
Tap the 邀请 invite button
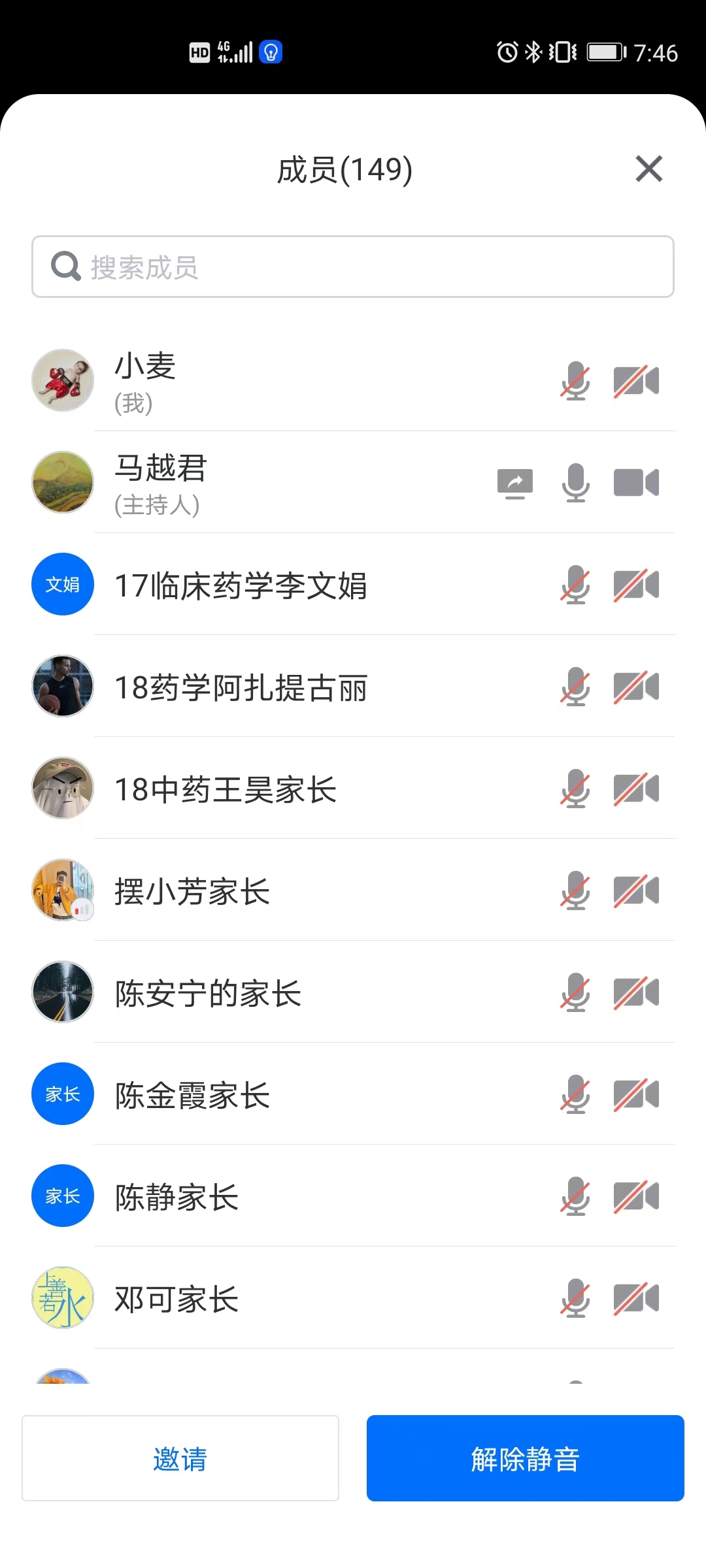[x=180, y=1458]
